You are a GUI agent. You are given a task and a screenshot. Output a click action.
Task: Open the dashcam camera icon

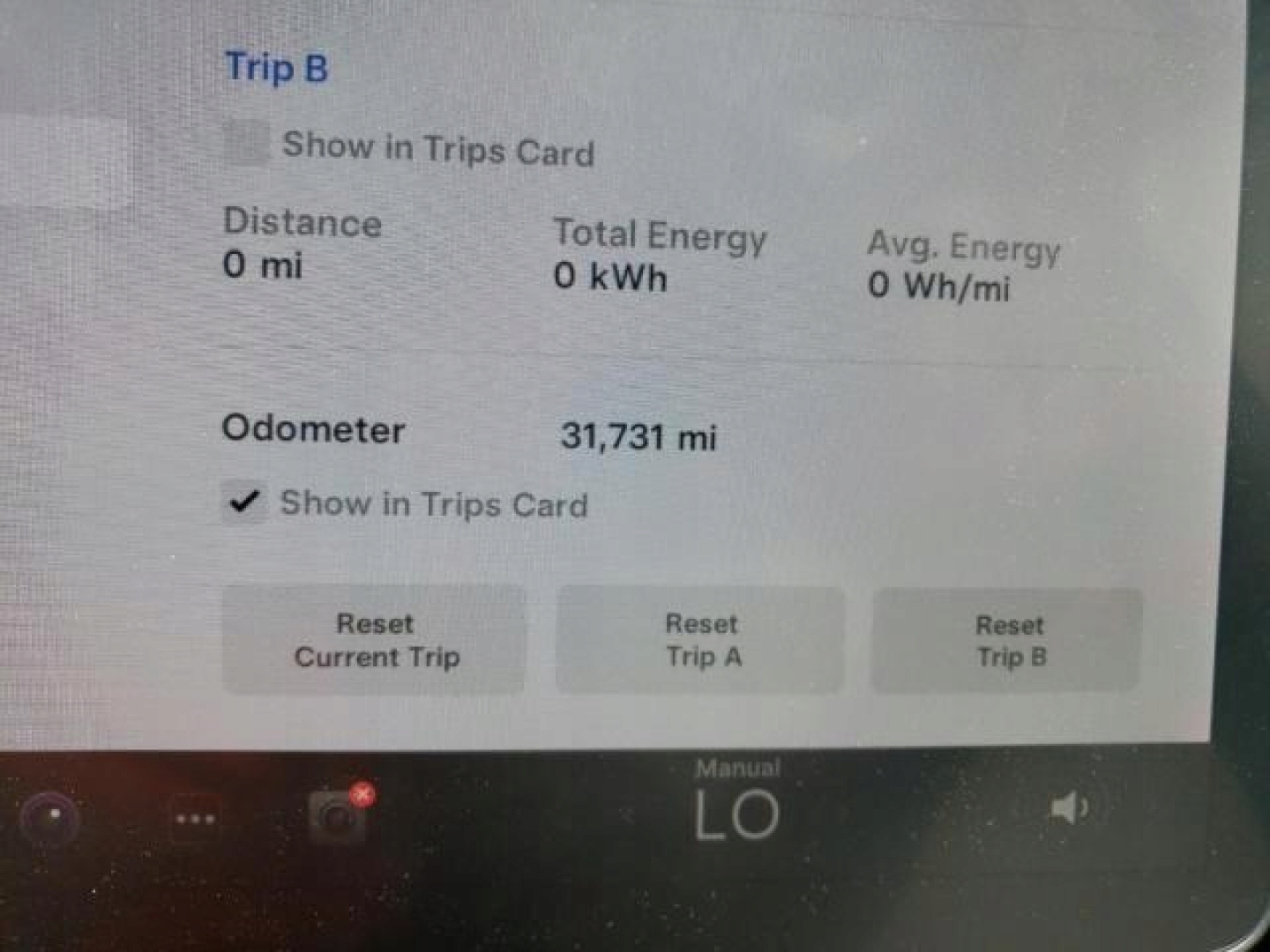(338, 817)
